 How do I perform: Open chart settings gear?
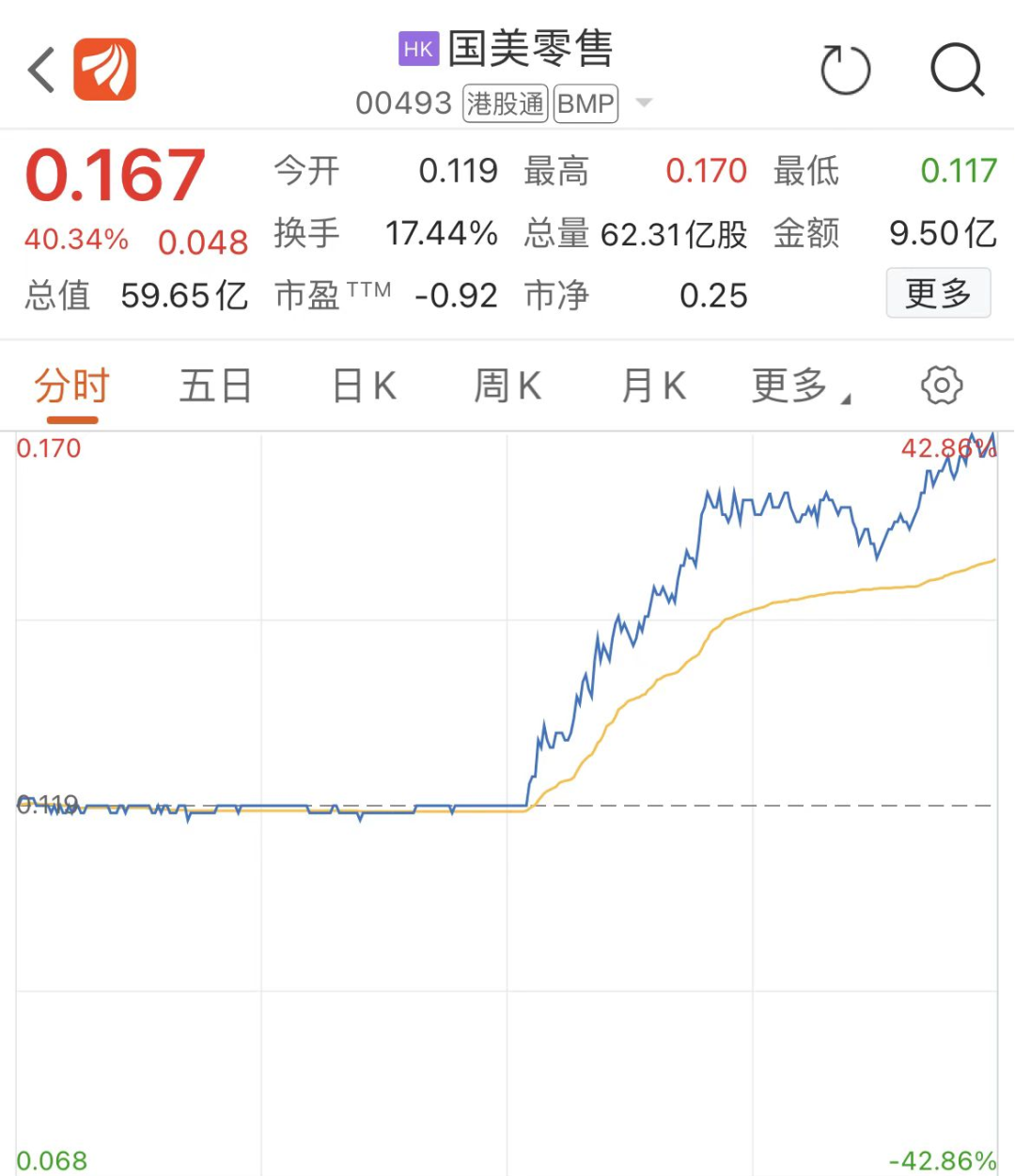pyautogui.click(x=941, y=385)
